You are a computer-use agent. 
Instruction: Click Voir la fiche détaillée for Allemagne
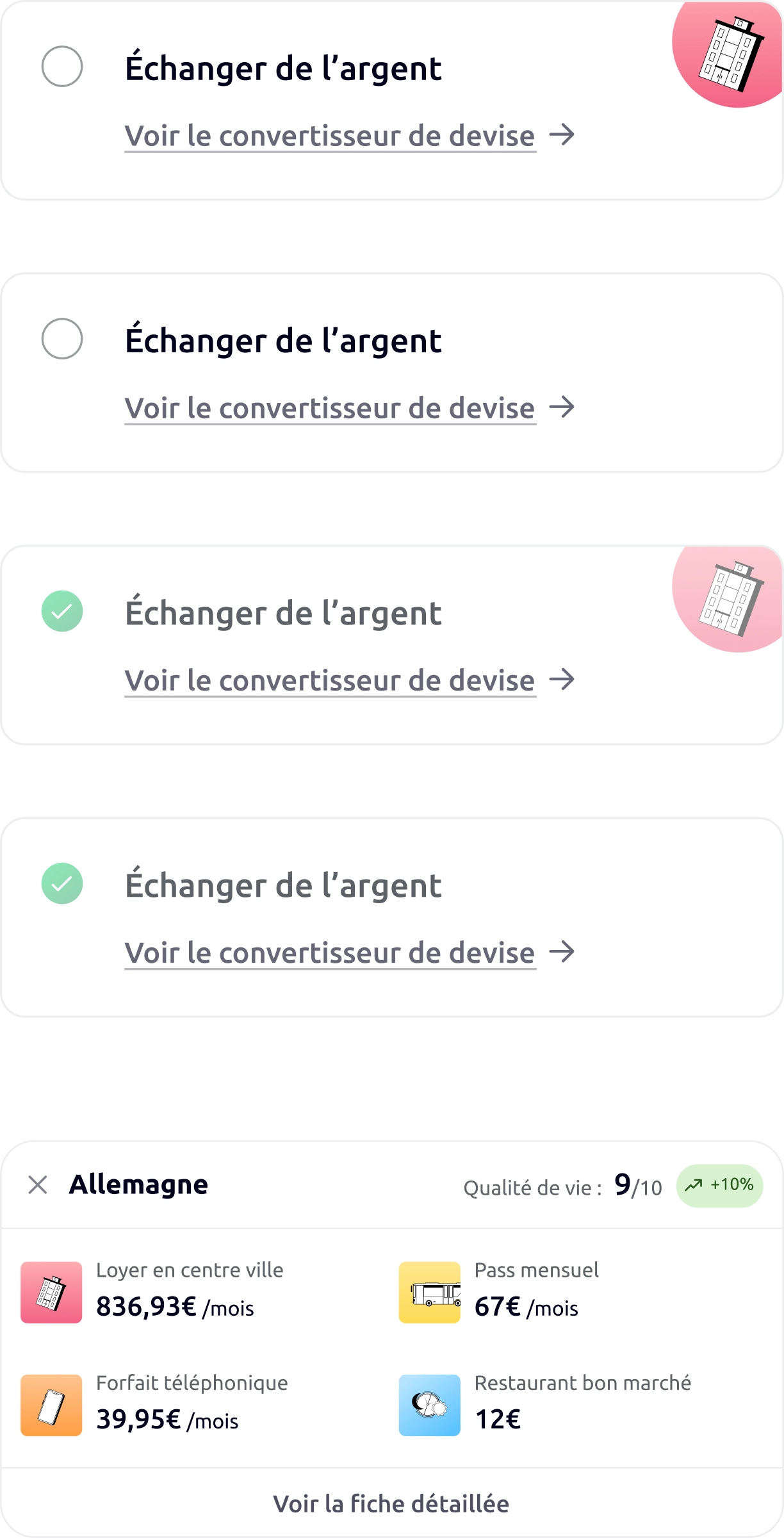(x=392, y=1503)
